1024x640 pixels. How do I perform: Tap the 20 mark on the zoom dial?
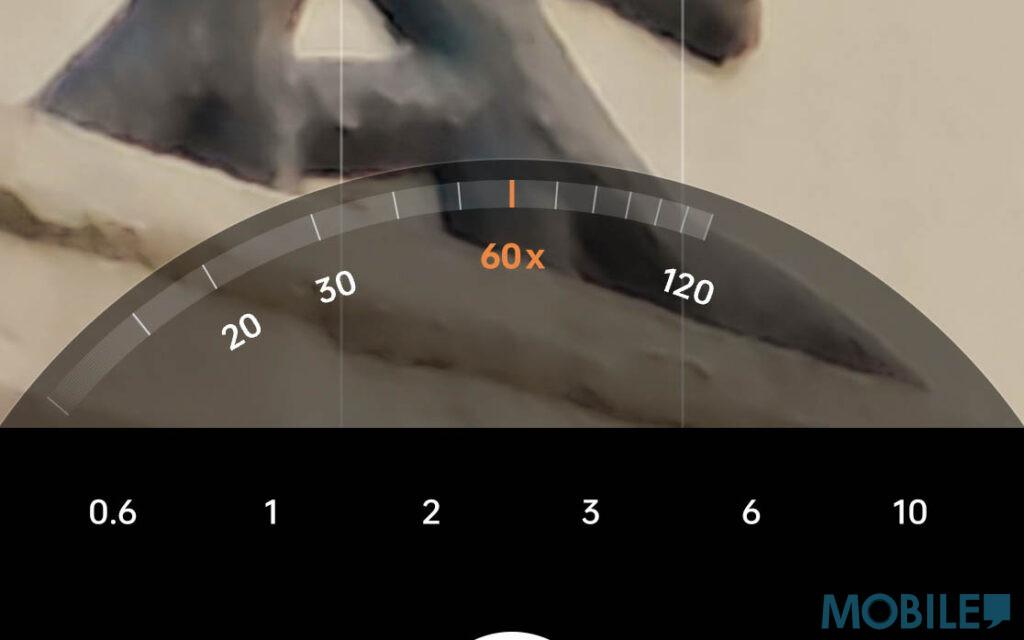(x=242, y=331)
